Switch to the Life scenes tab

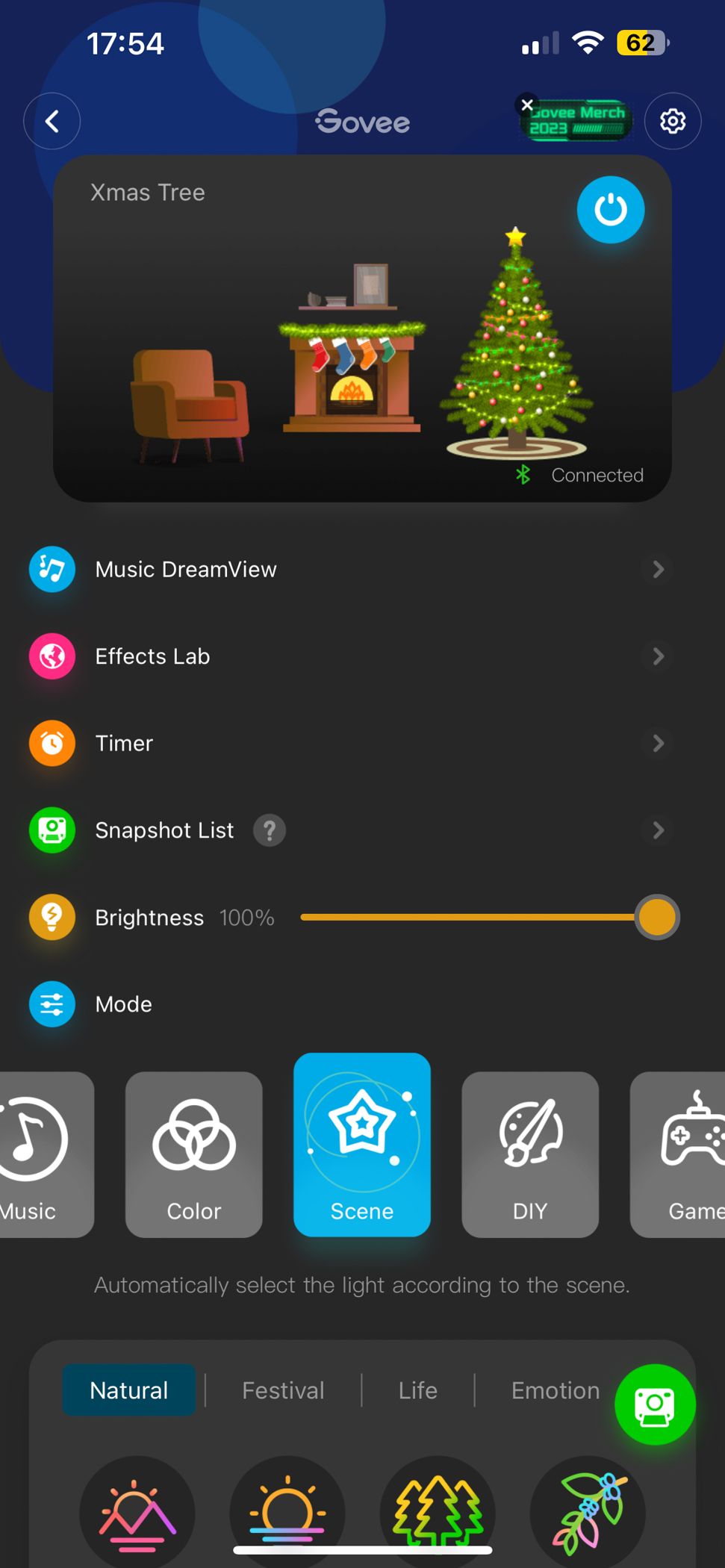coord(417,1390)
